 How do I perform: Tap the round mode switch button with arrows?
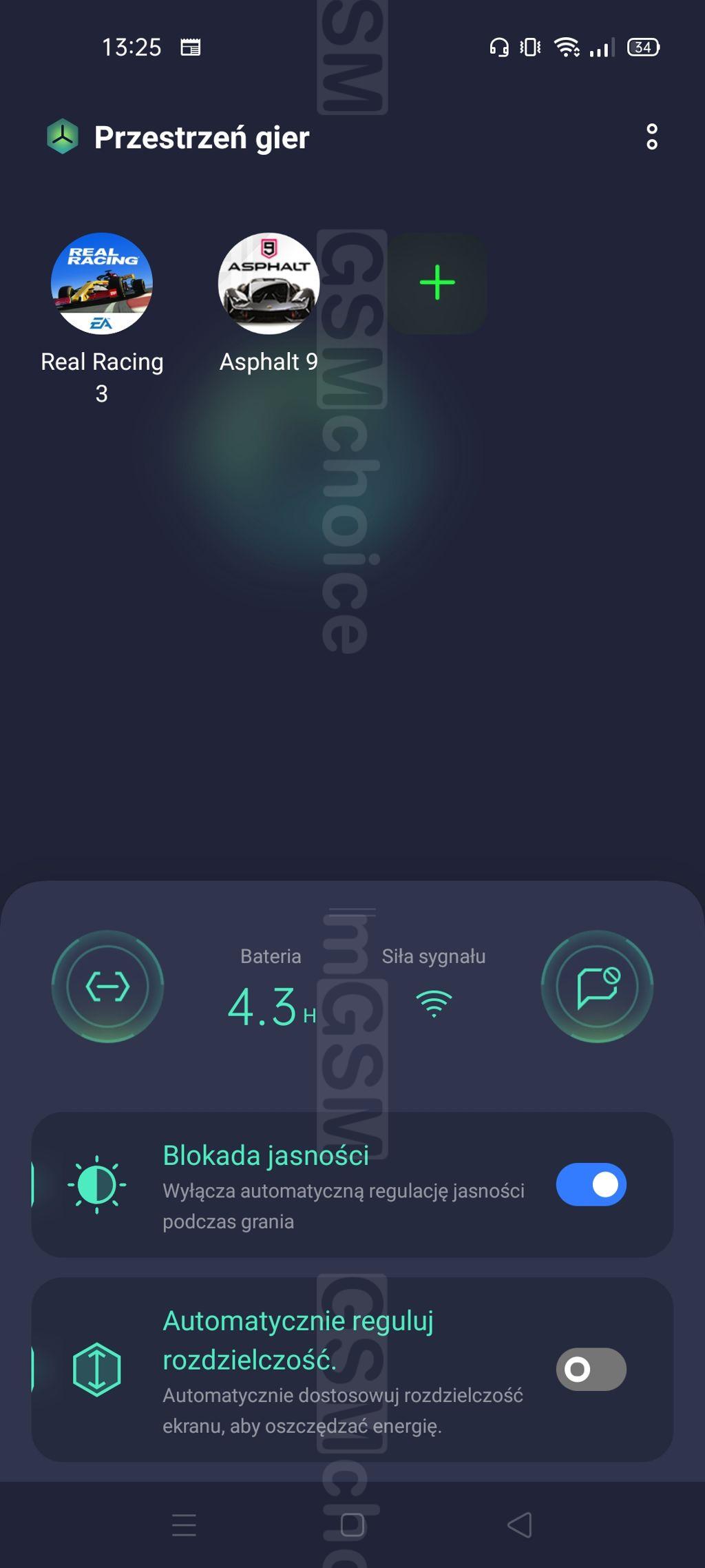[x=108, y=987]
